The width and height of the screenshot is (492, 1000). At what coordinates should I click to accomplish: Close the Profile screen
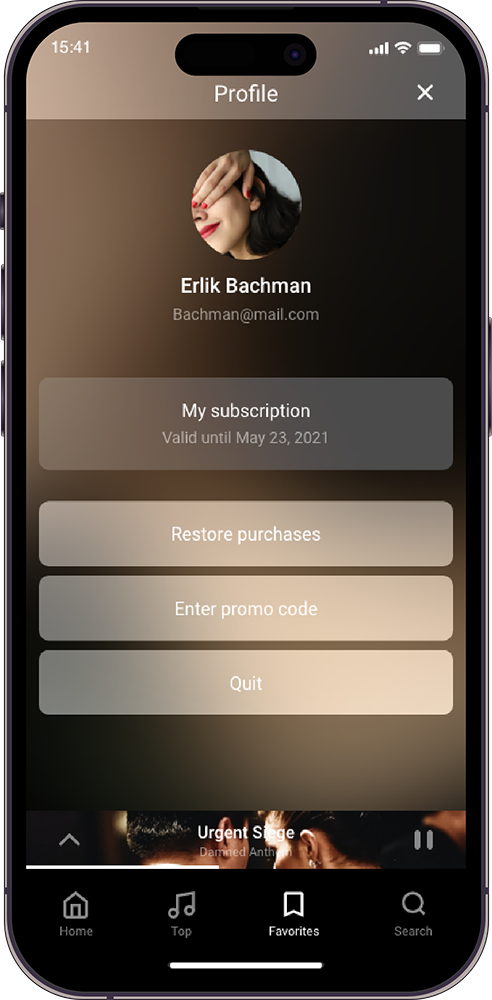click(425, 93)
